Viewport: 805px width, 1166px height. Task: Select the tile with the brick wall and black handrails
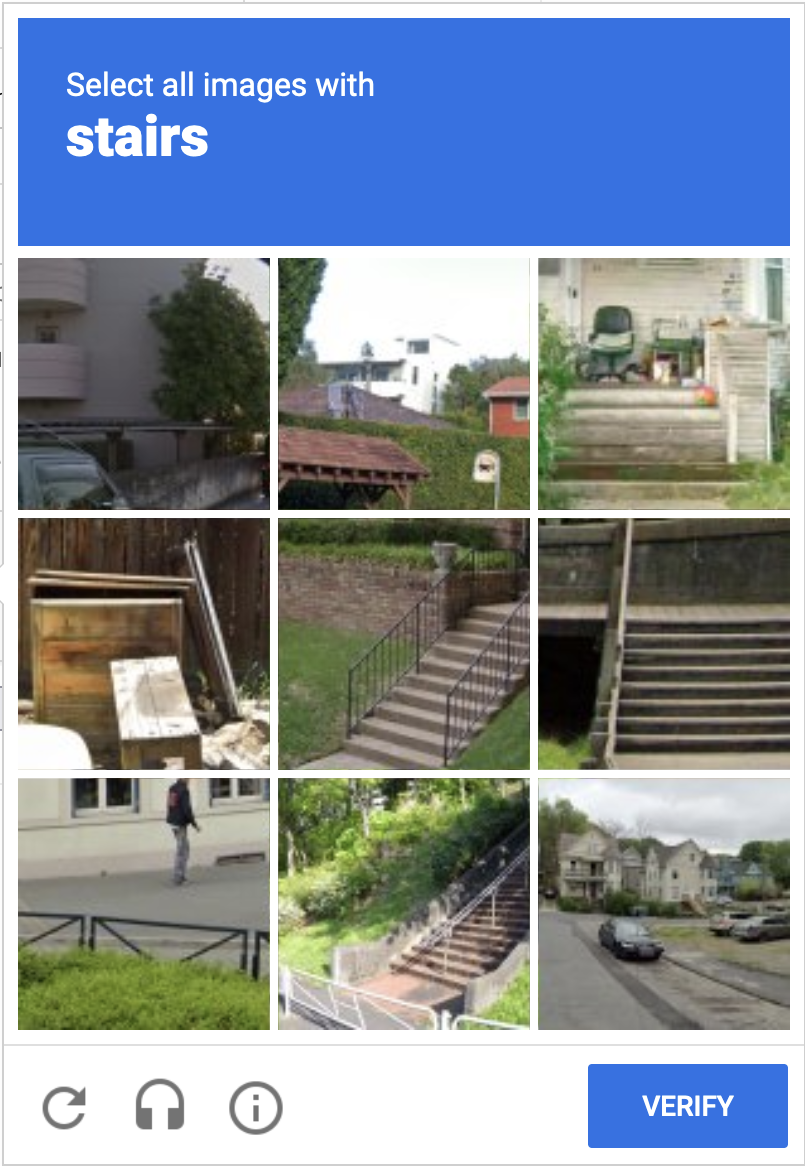(404, 644)
